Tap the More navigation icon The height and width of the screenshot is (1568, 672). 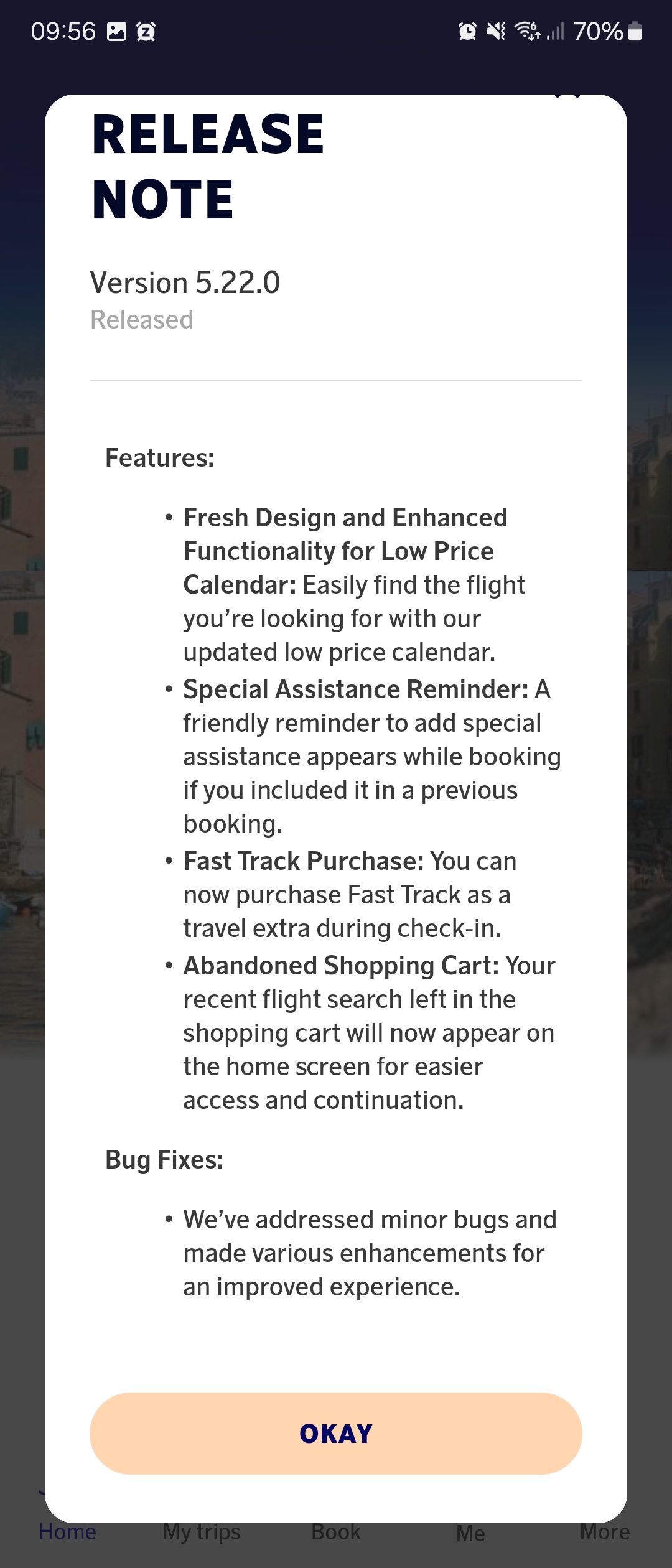click(606, 1531)
